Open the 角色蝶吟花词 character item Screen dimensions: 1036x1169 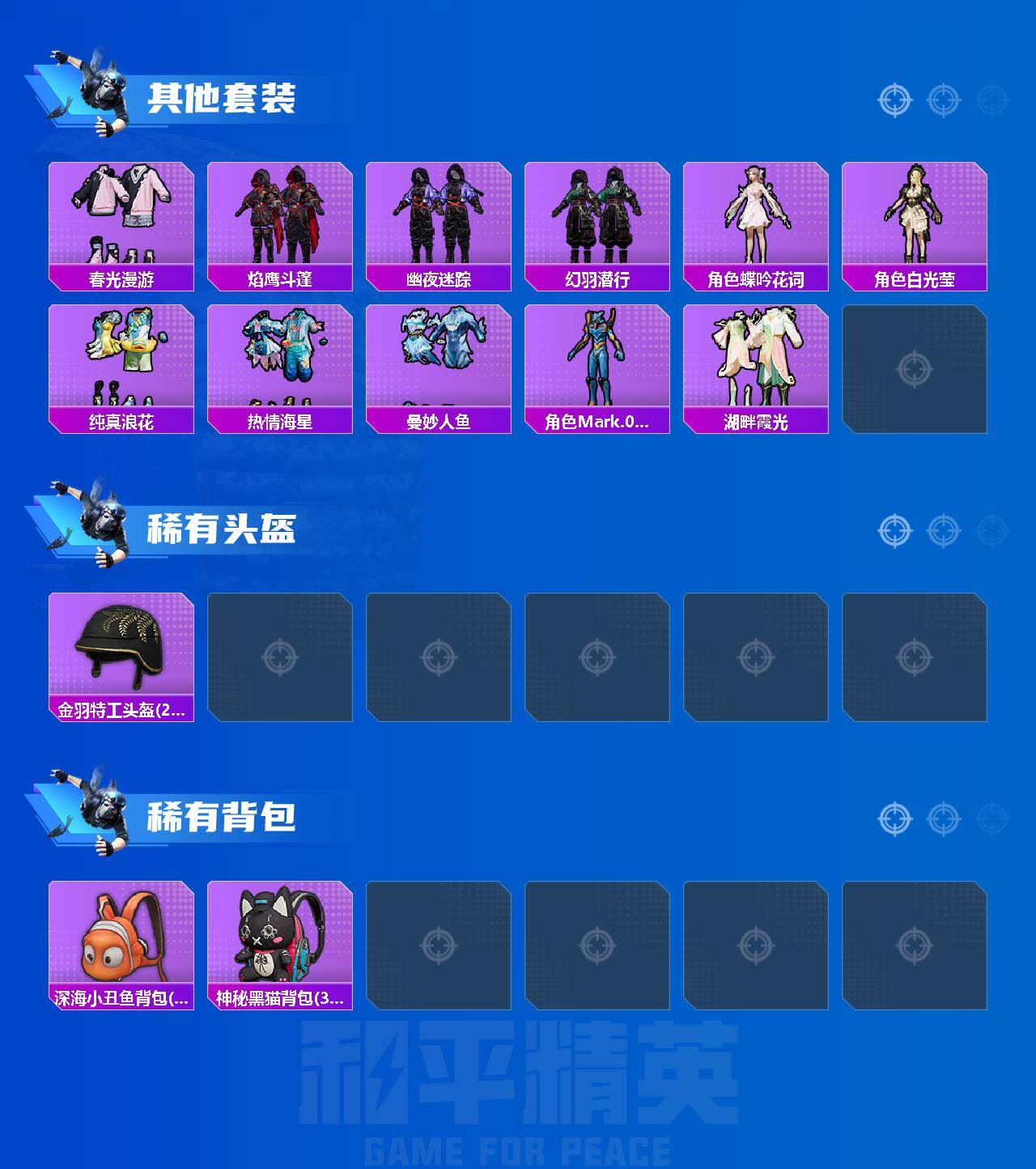pos(758,219)
